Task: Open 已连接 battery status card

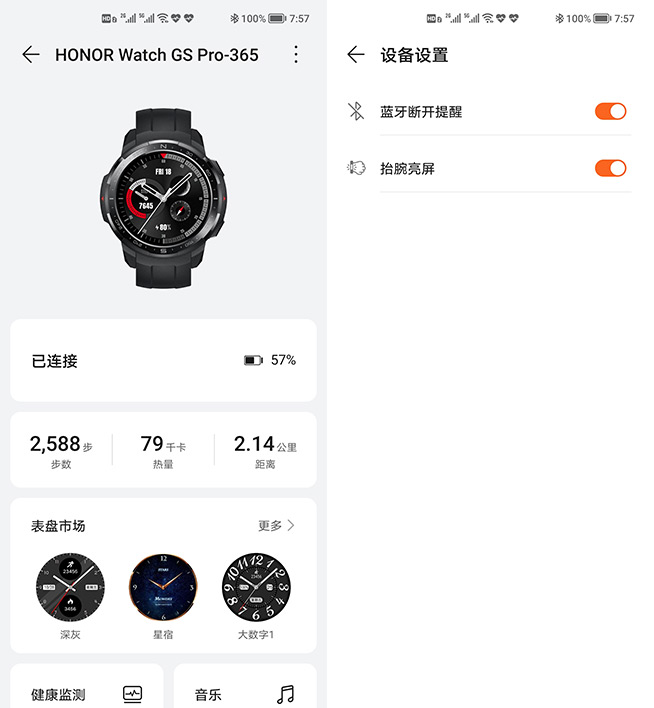Action: pos(163,360)
